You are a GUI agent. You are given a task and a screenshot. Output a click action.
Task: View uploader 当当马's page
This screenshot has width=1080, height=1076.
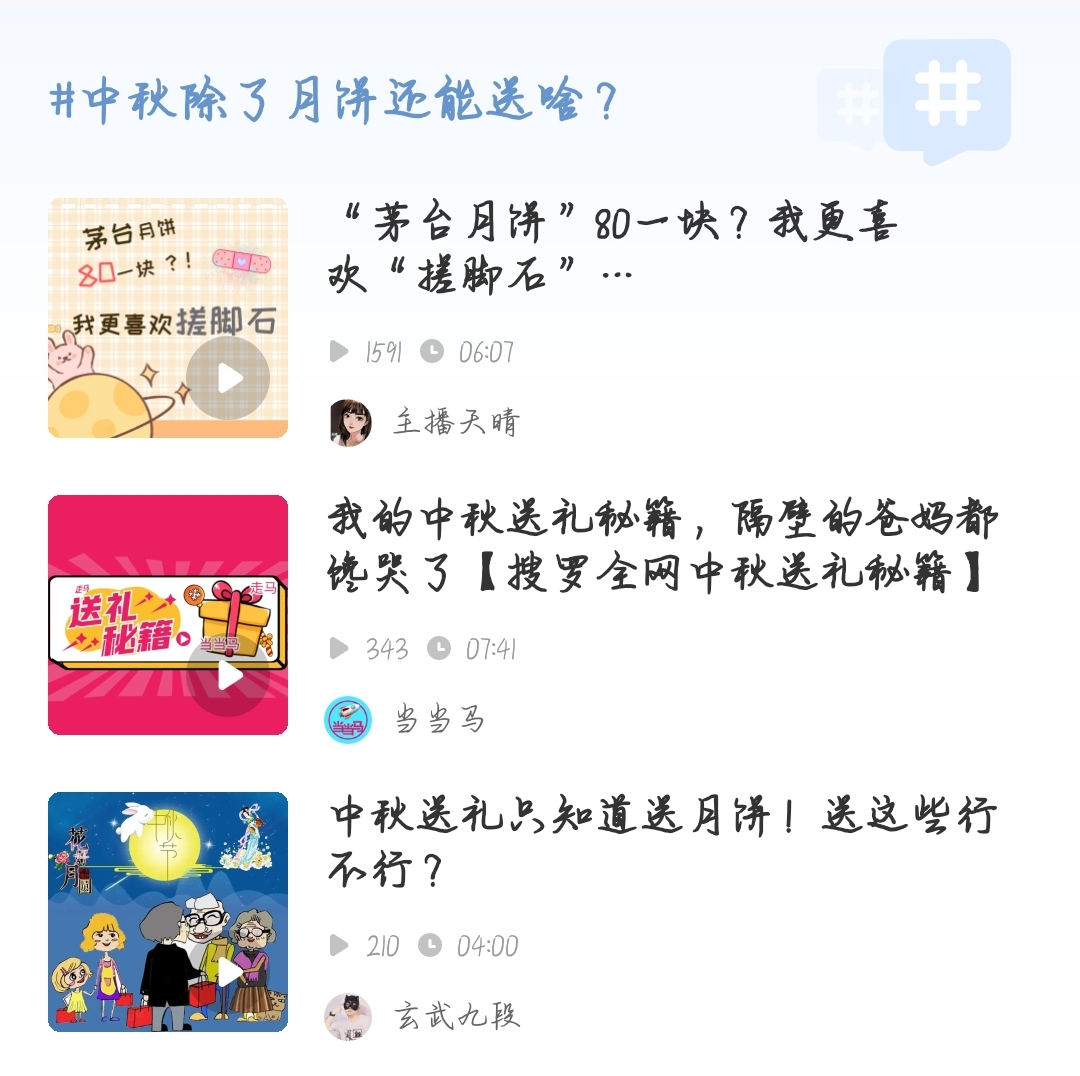coord(438,720)
